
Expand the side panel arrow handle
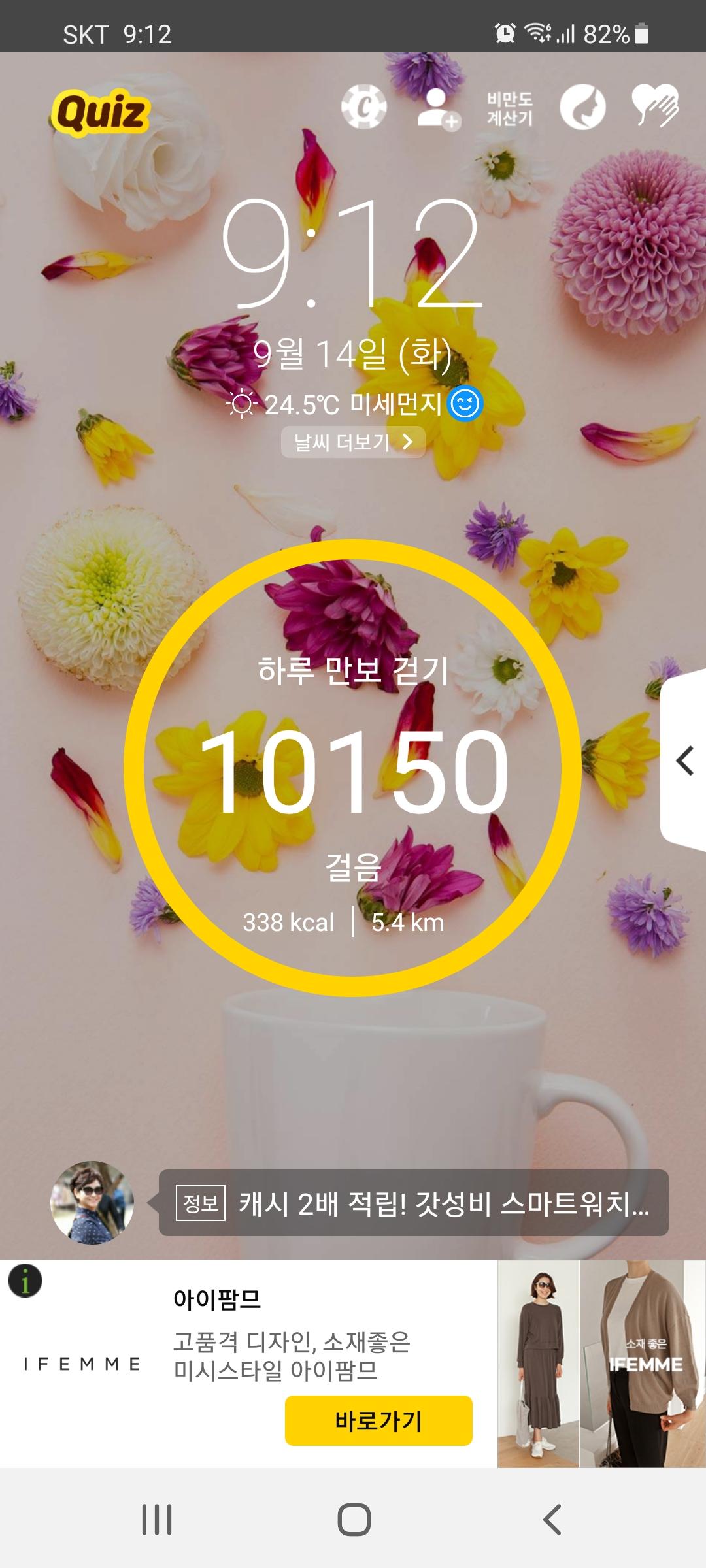pos(684,761)
